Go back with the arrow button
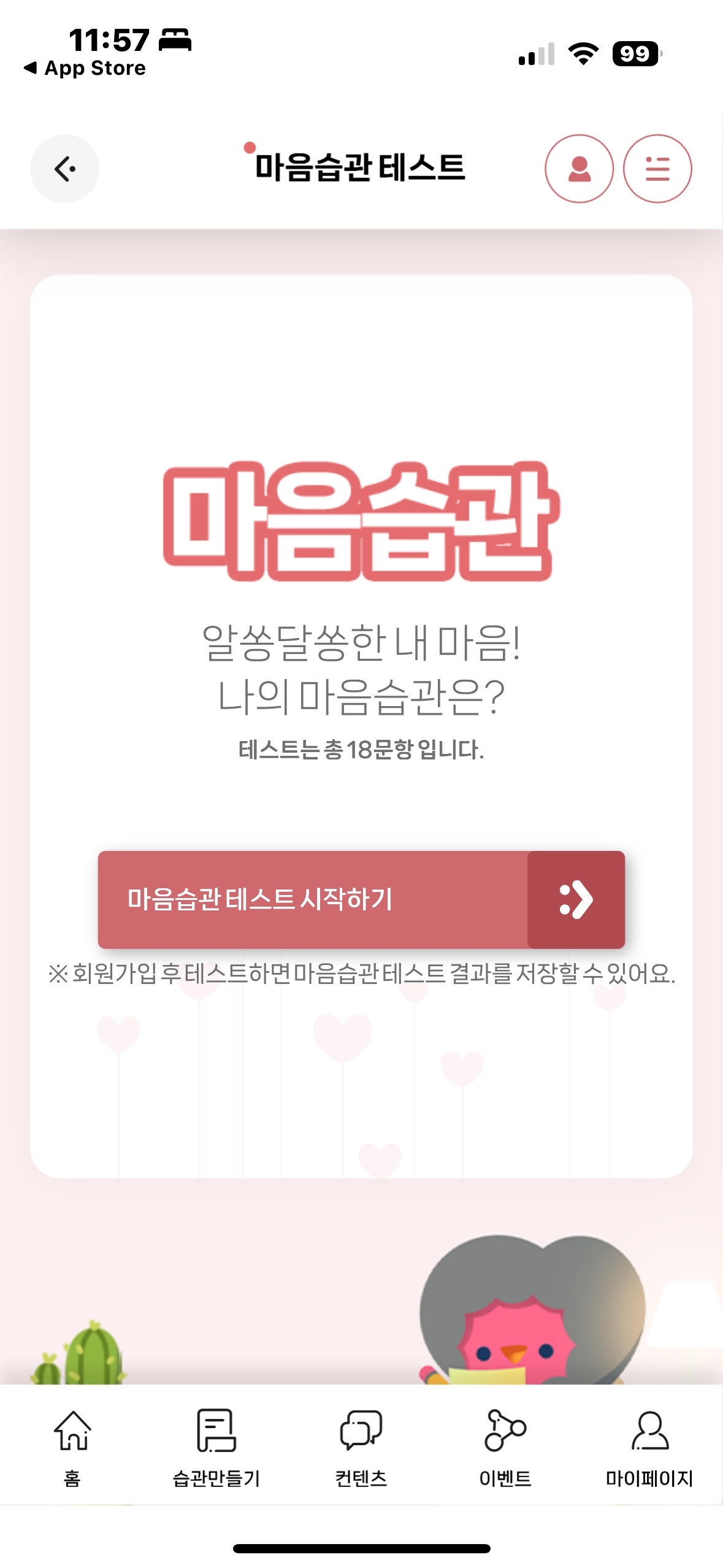This screenshot has width=723, height=1568. 64,169
